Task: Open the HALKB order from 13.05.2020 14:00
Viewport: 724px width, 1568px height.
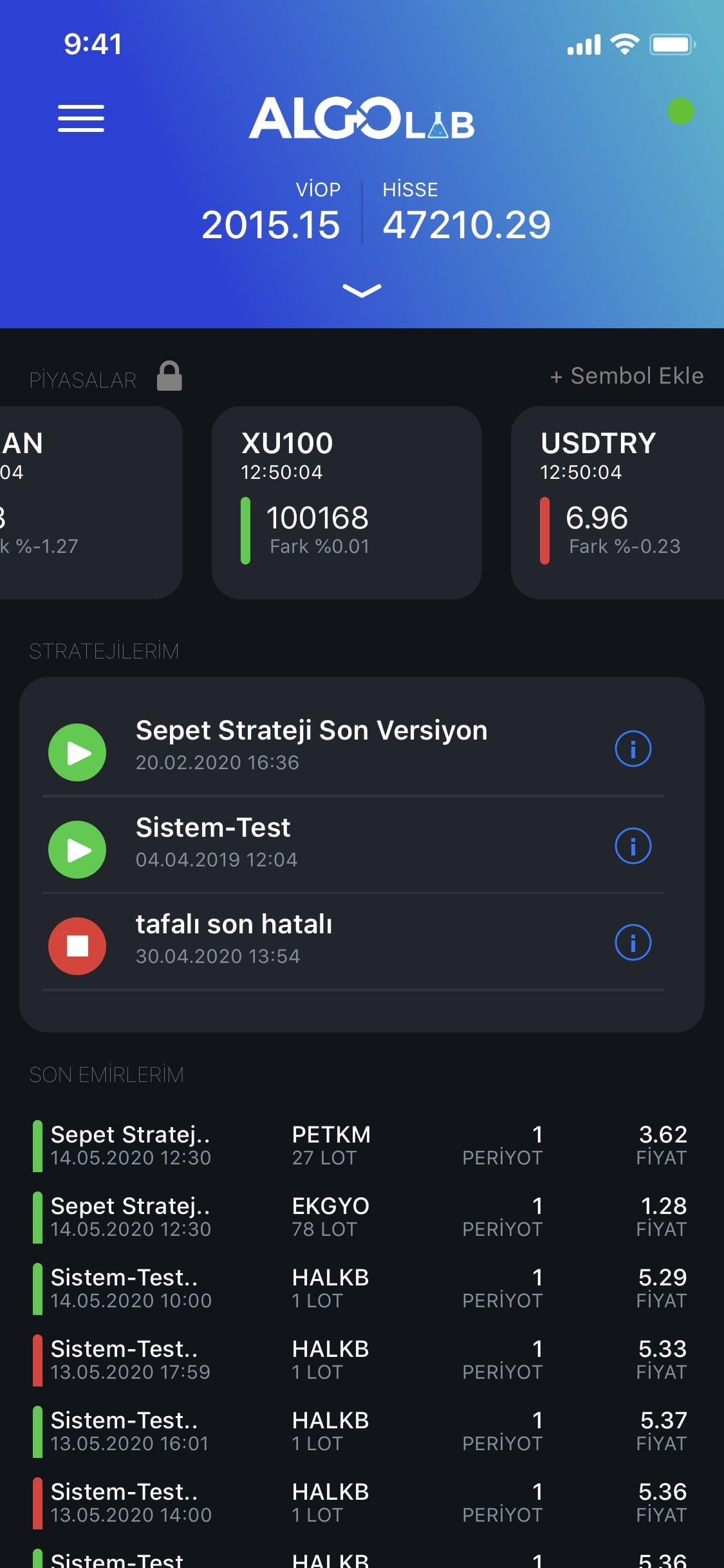Action: [360, 1502]
